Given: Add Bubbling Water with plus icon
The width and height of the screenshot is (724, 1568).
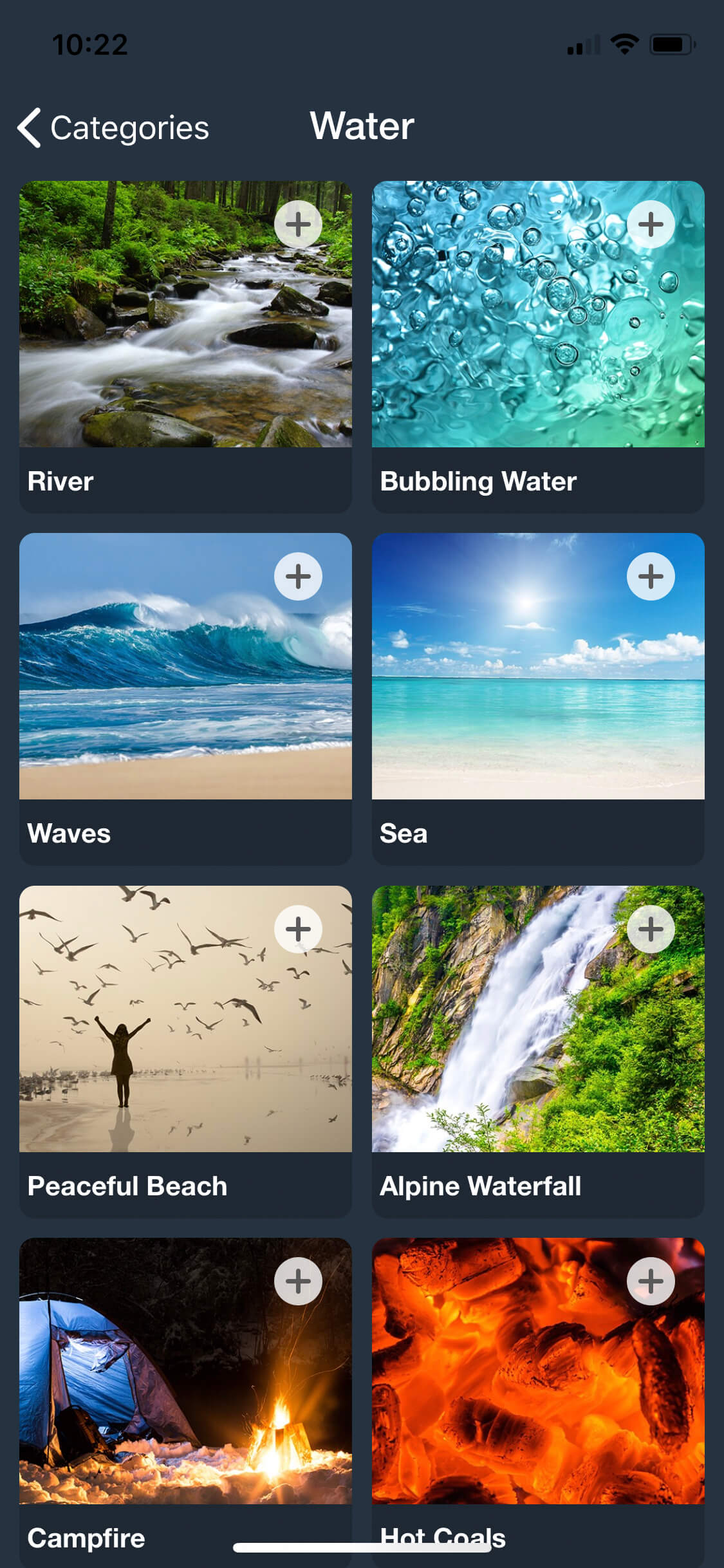Looking at the screenshot, I should (x=651, y=224).
